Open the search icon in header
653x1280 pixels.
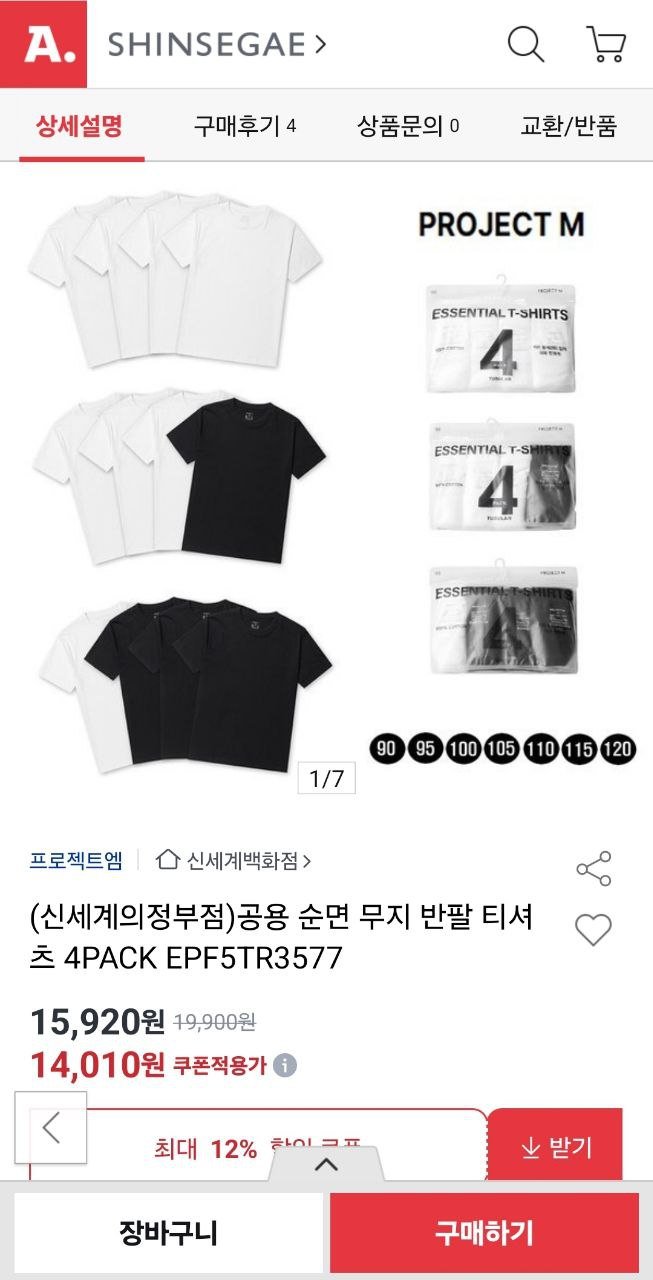pos(525,44)
